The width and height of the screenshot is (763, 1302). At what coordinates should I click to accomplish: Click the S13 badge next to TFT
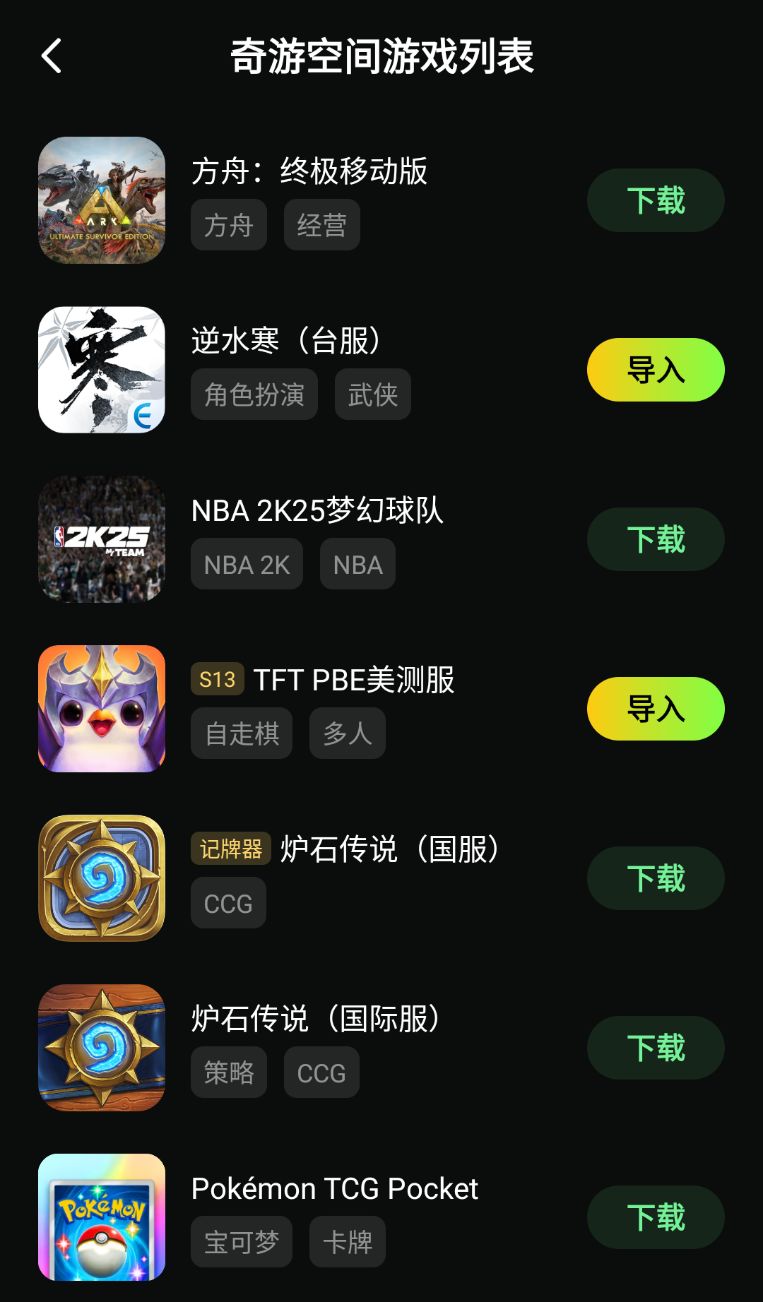click(x=217, y=680)
